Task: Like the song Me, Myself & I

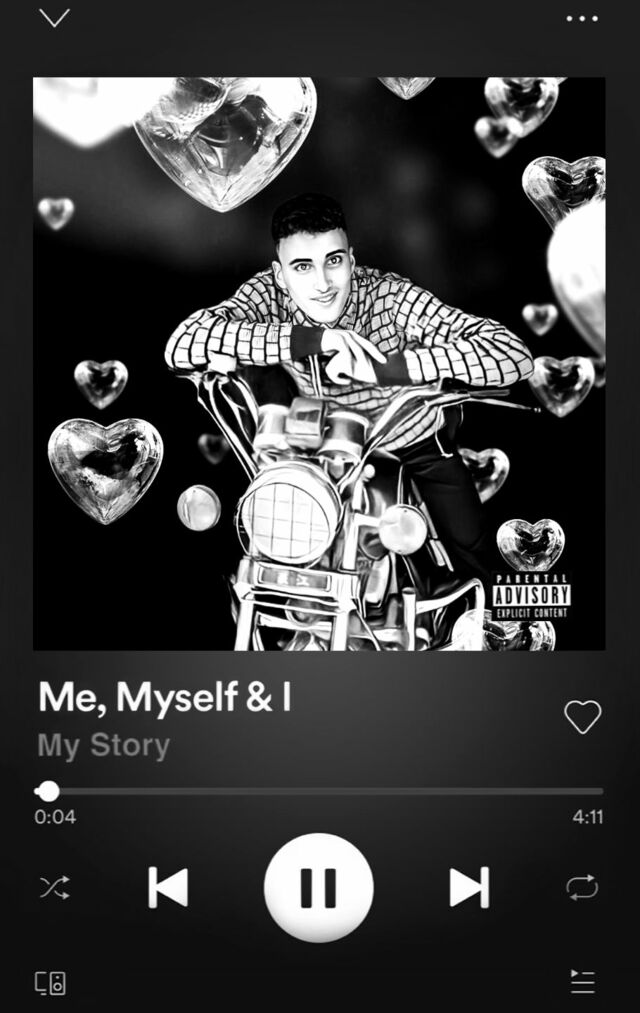Action: 582,716
